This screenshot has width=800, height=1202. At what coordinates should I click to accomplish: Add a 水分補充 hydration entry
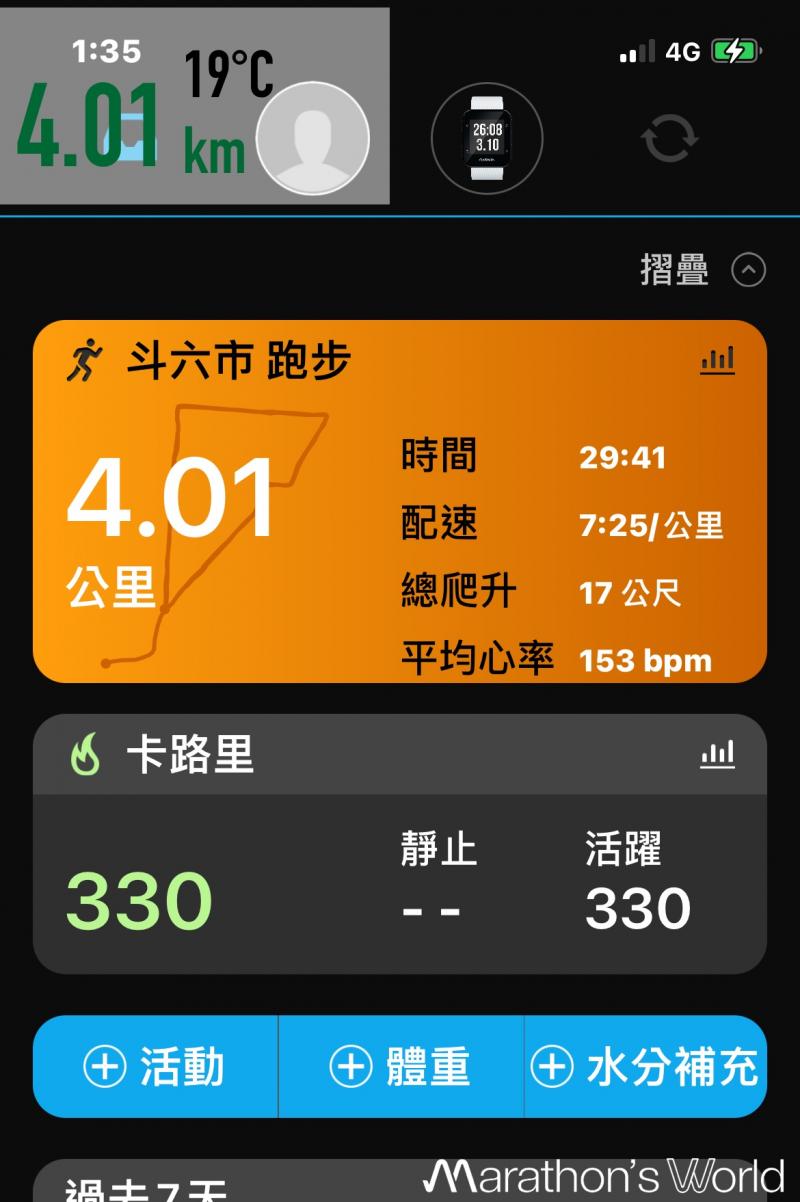coord(645,1067)
